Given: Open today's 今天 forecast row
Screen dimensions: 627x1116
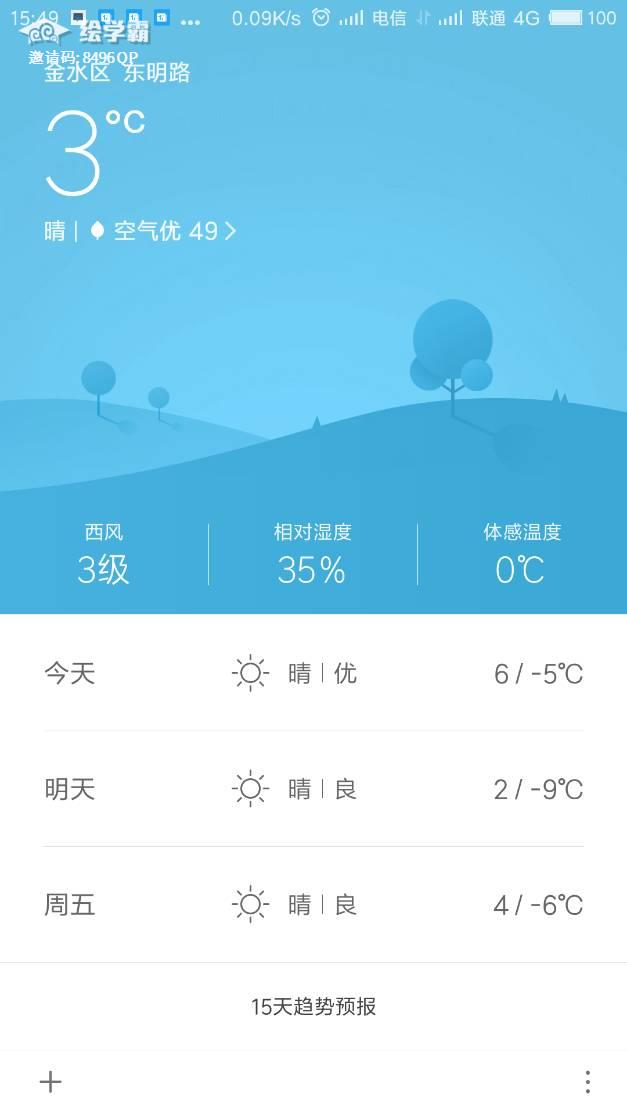Looking at the screenshot, I should pos(313,673).
